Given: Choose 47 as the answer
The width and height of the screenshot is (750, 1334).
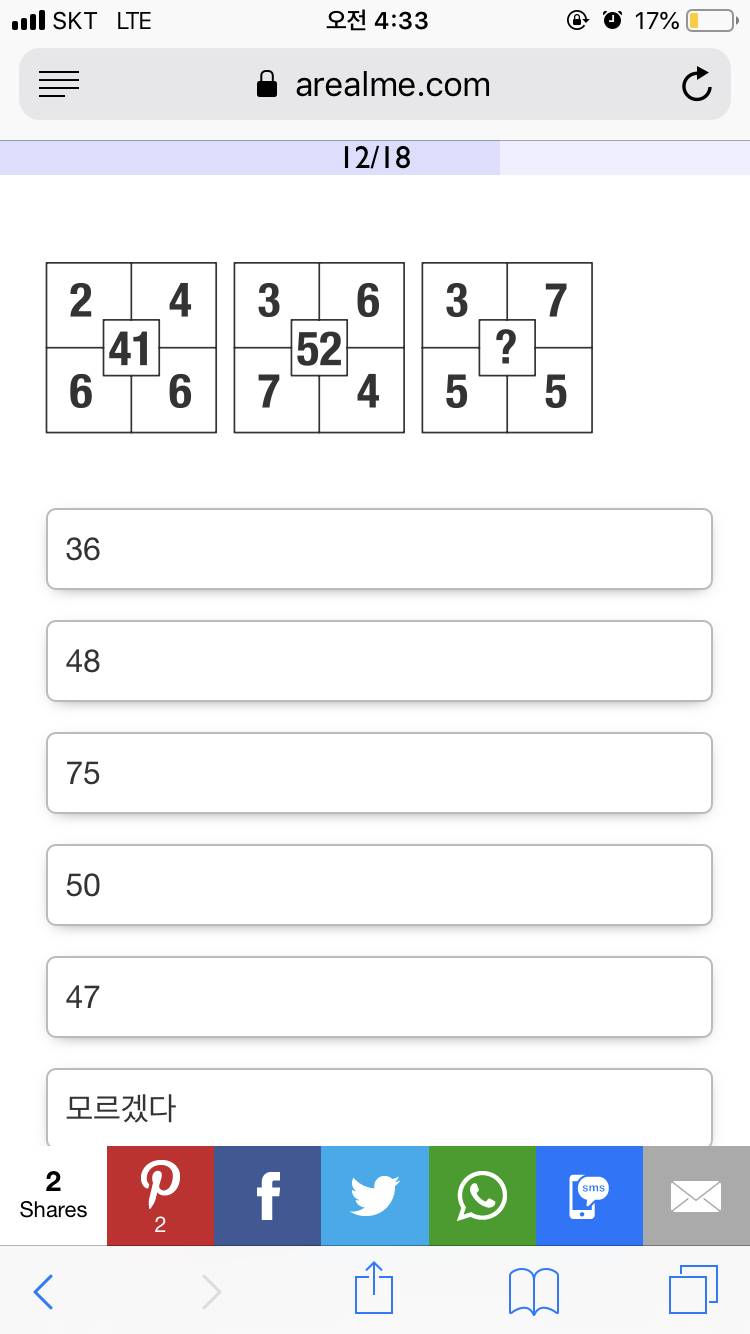Looking at the screenshot, I should click(379, 997).
